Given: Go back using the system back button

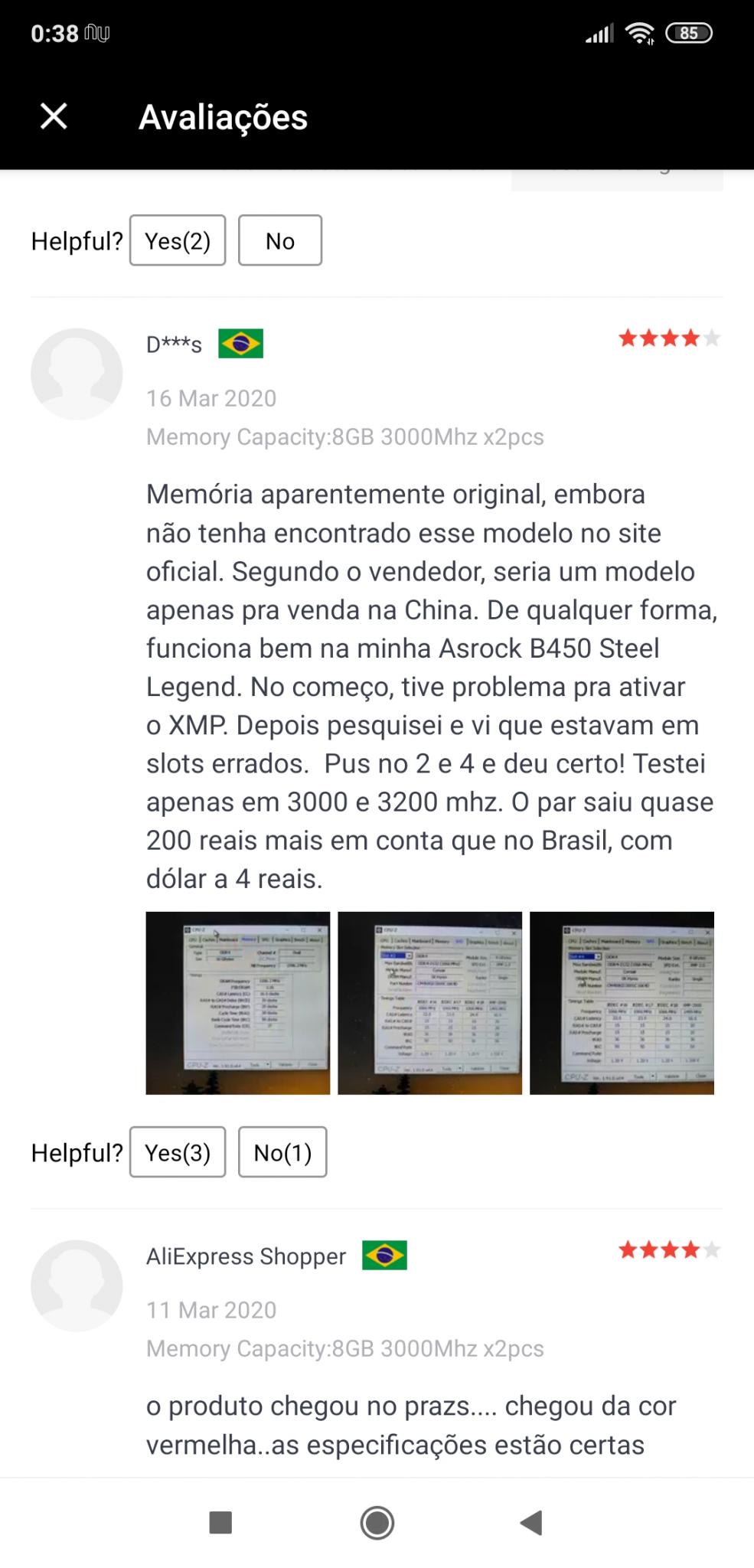Looking at the screenshot, I should coord(531,1523).
